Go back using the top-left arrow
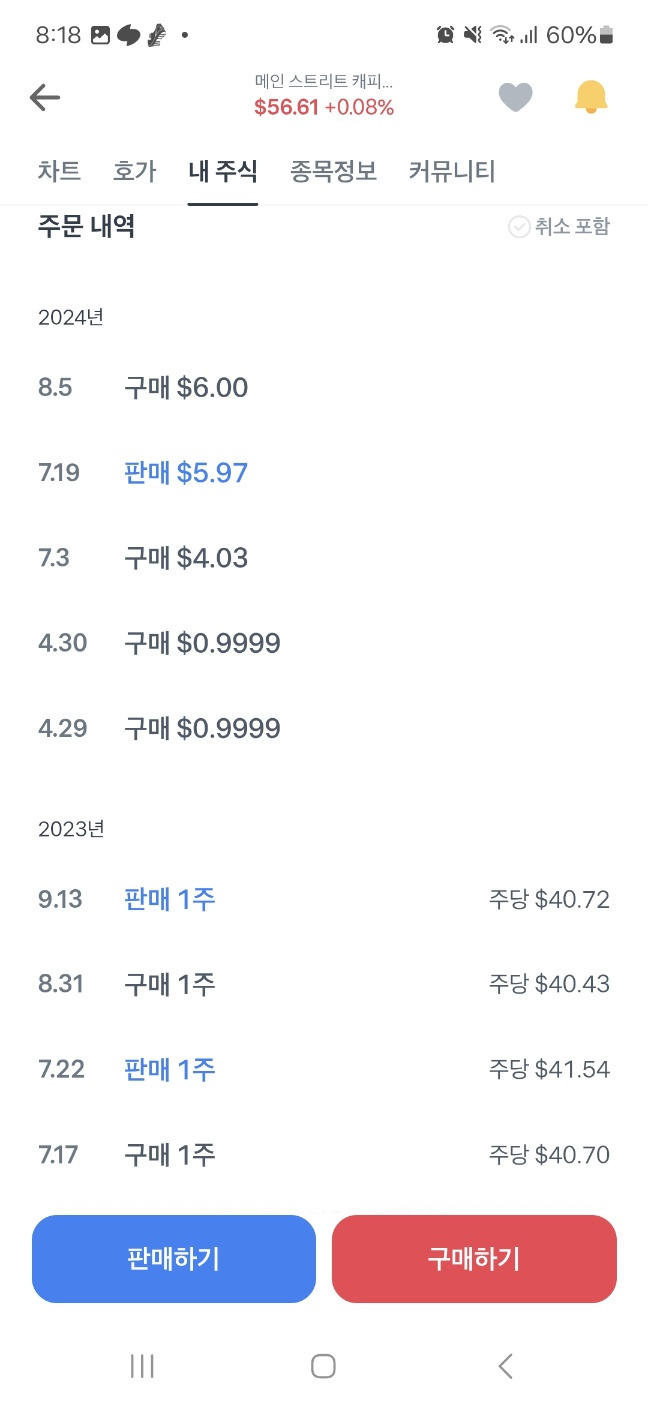This screenshot has height=1404, width=648. [x=45, y=97]
